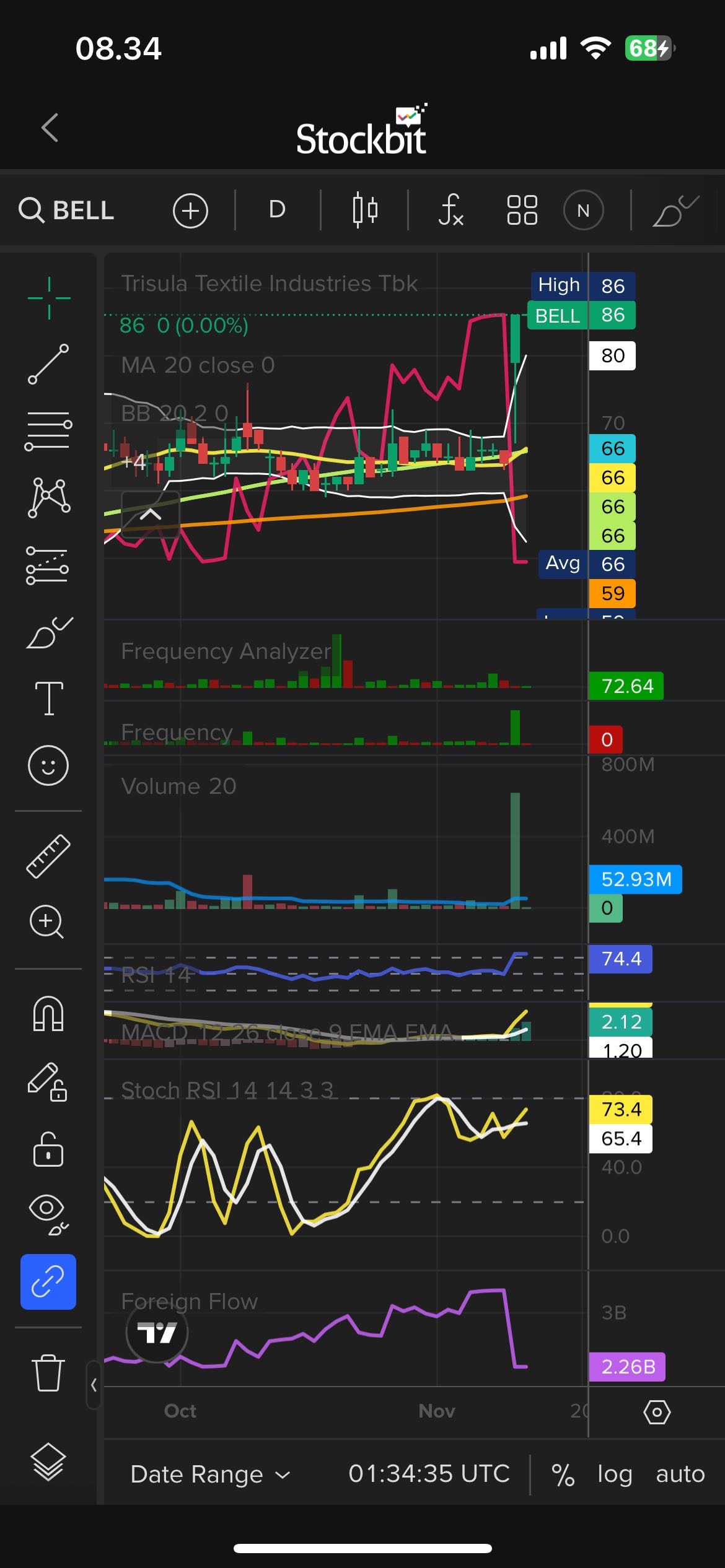Open the BELL symbol search

point(67,211)
